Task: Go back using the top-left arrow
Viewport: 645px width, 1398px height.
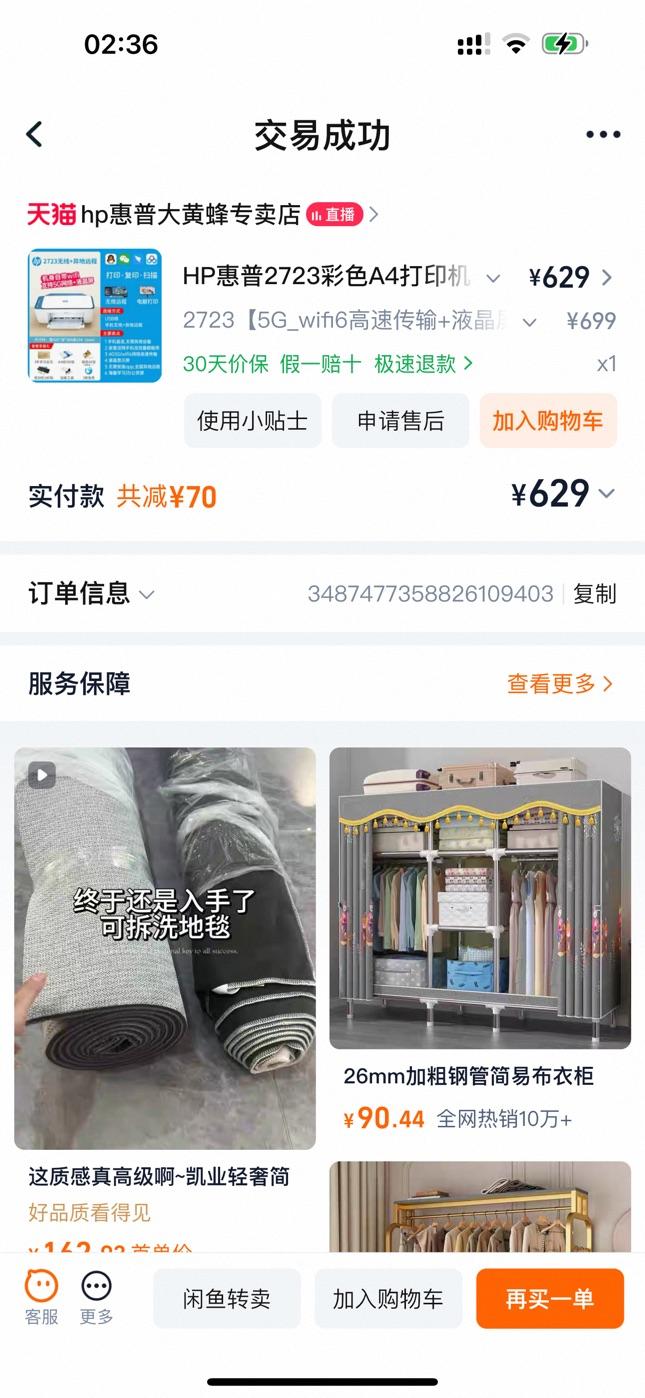Action: tap(35, 134)
